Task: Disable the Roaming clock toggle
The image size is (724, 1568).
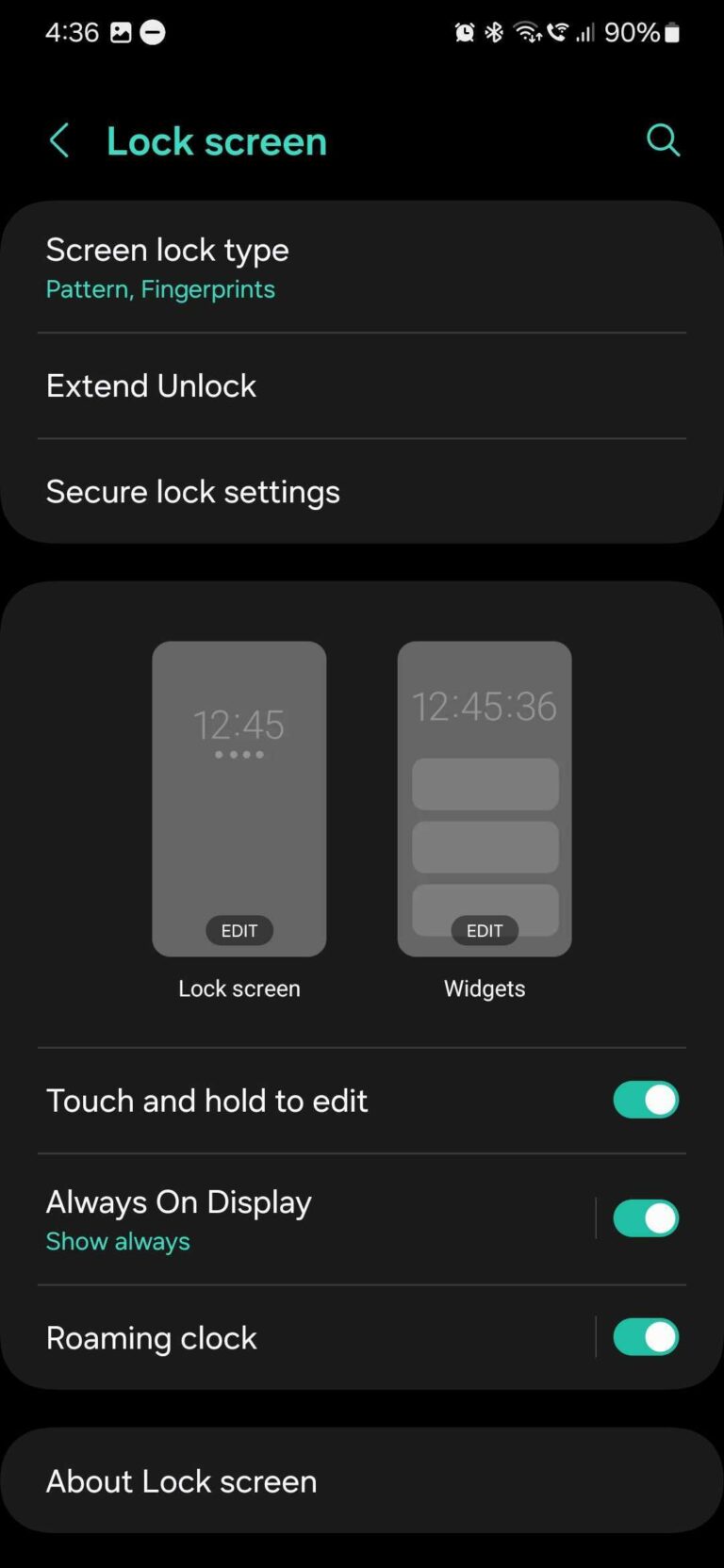Action: click(x=645, y=1337)
